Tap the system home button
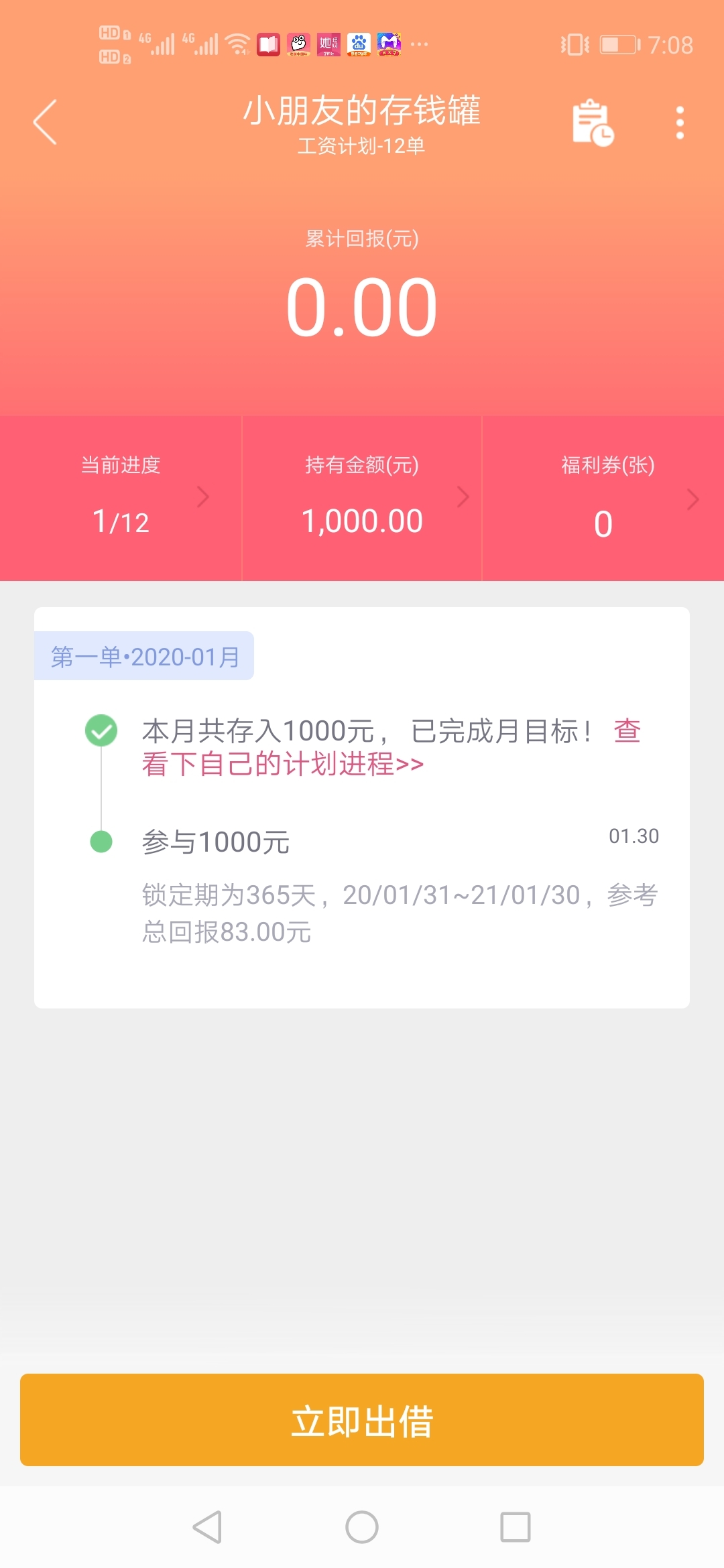 tap(362, 1527)
